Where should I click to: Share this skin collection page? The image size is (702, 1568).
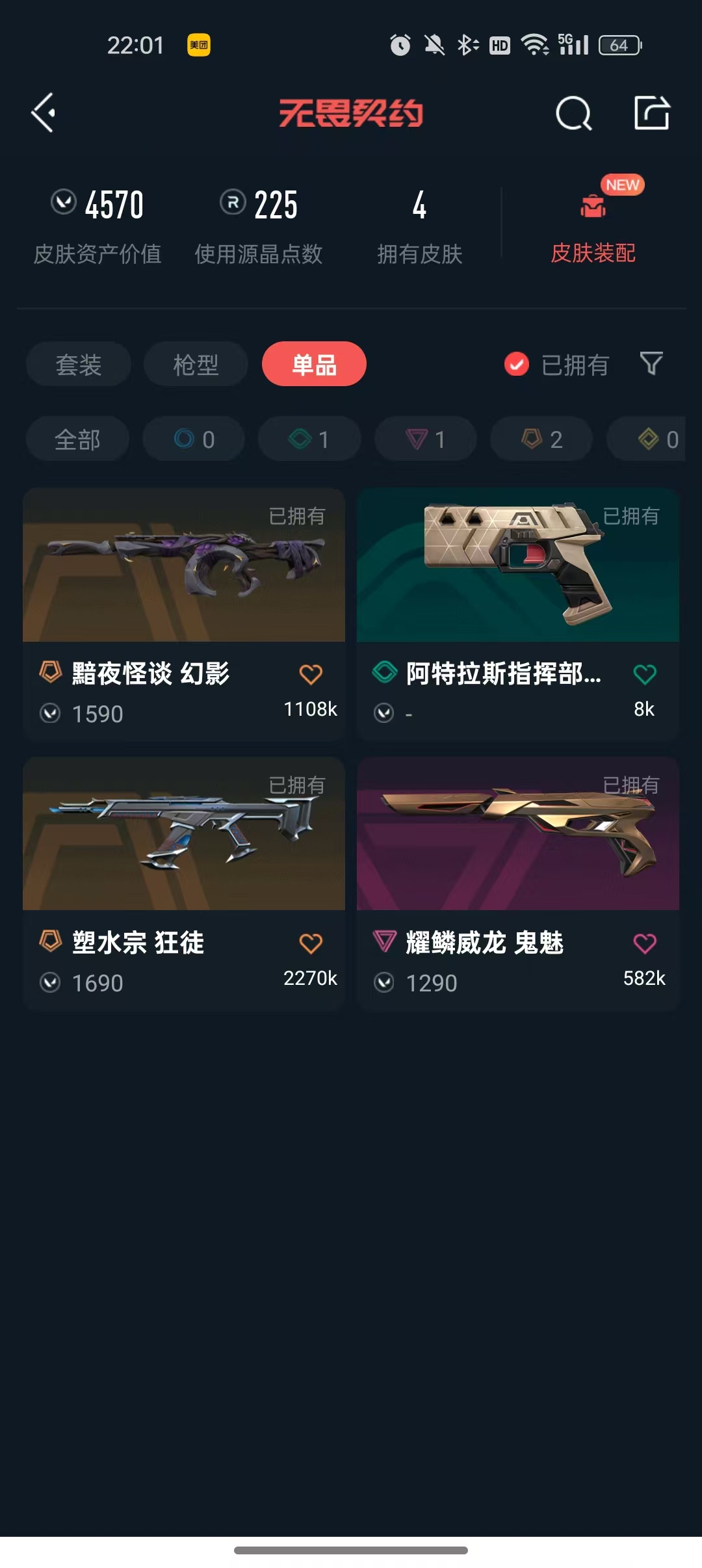click(x=651, y=113)
